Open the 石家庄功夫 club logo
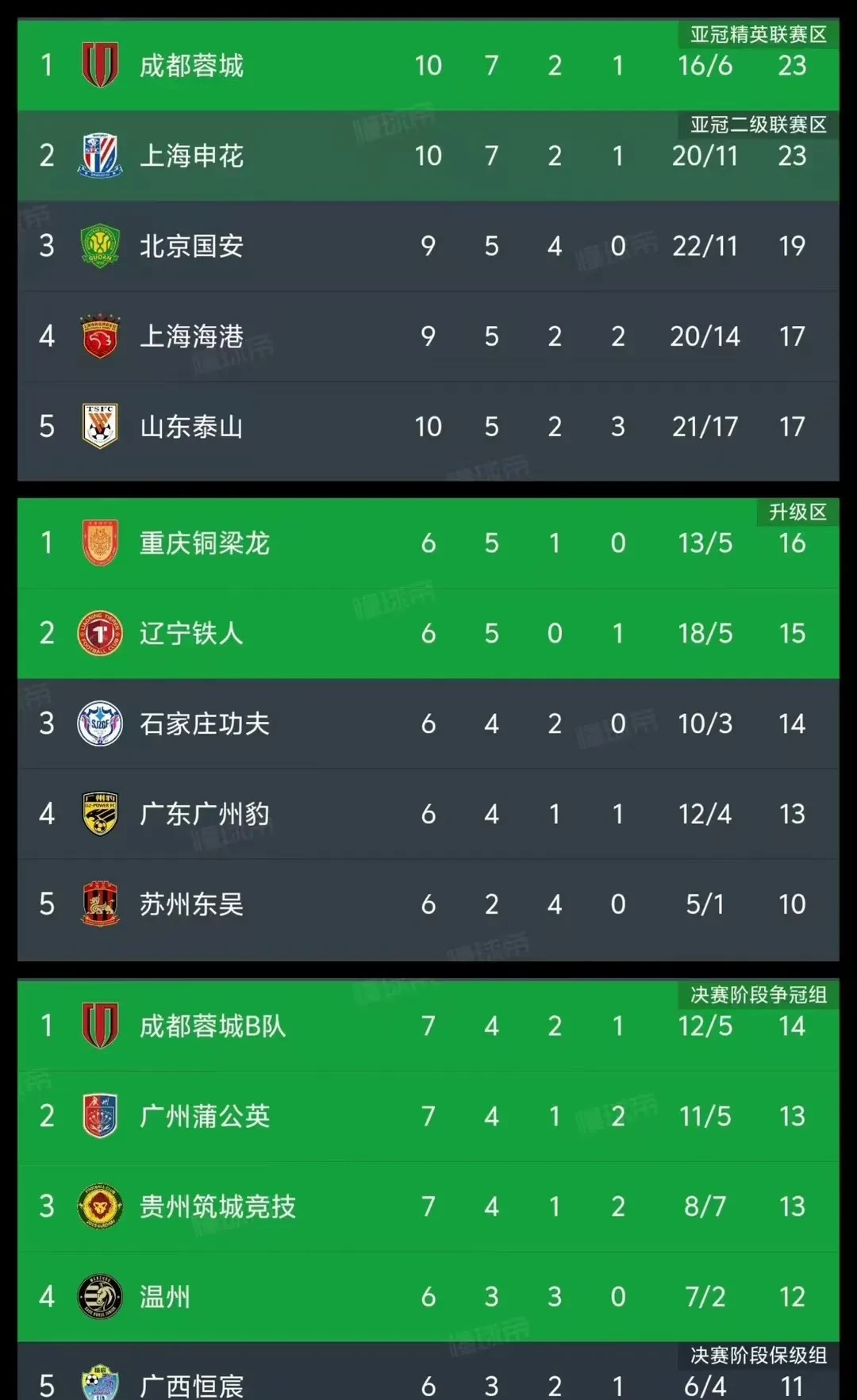The image size is (857, 1400). [x=100, y=723]
